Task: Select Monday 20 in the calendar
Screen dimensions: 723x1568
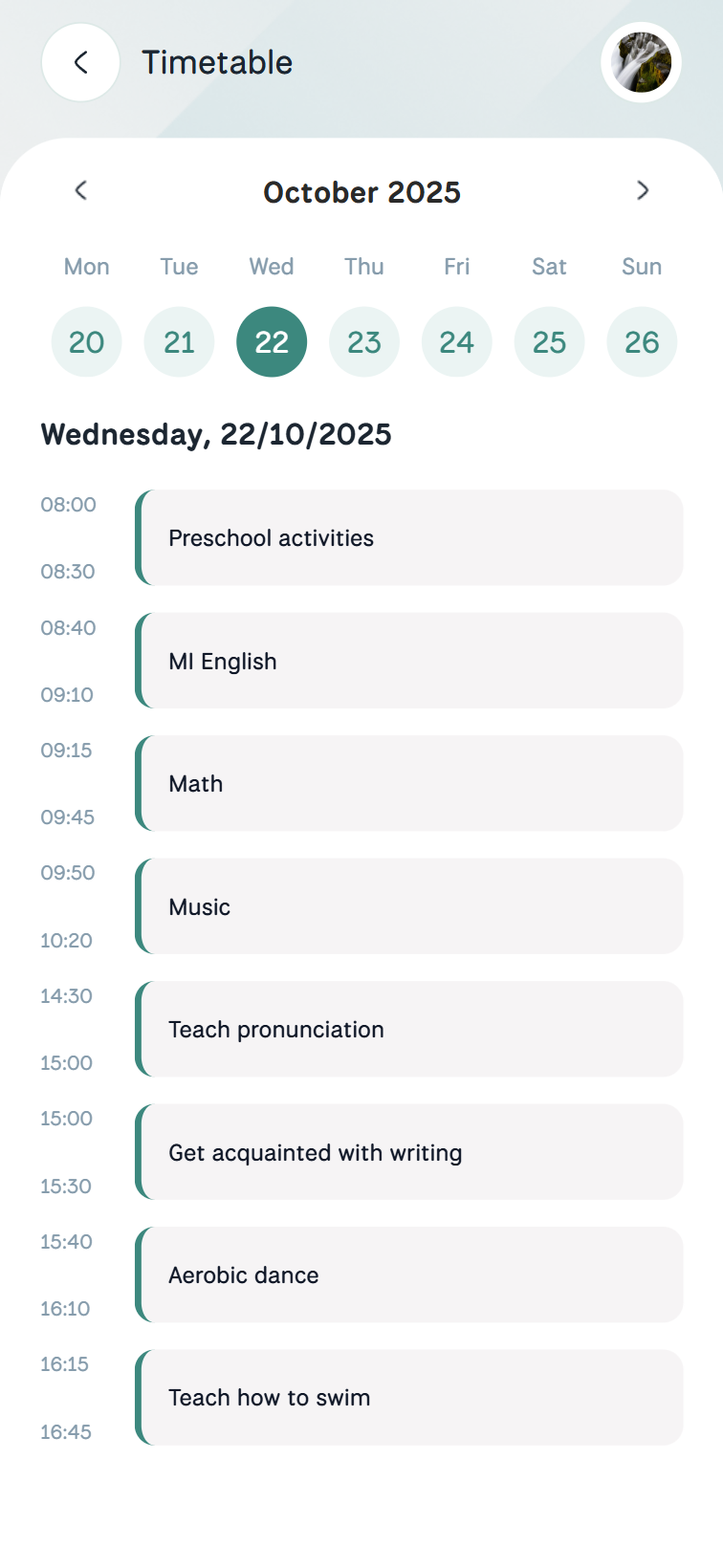Action: click(86, 342)
